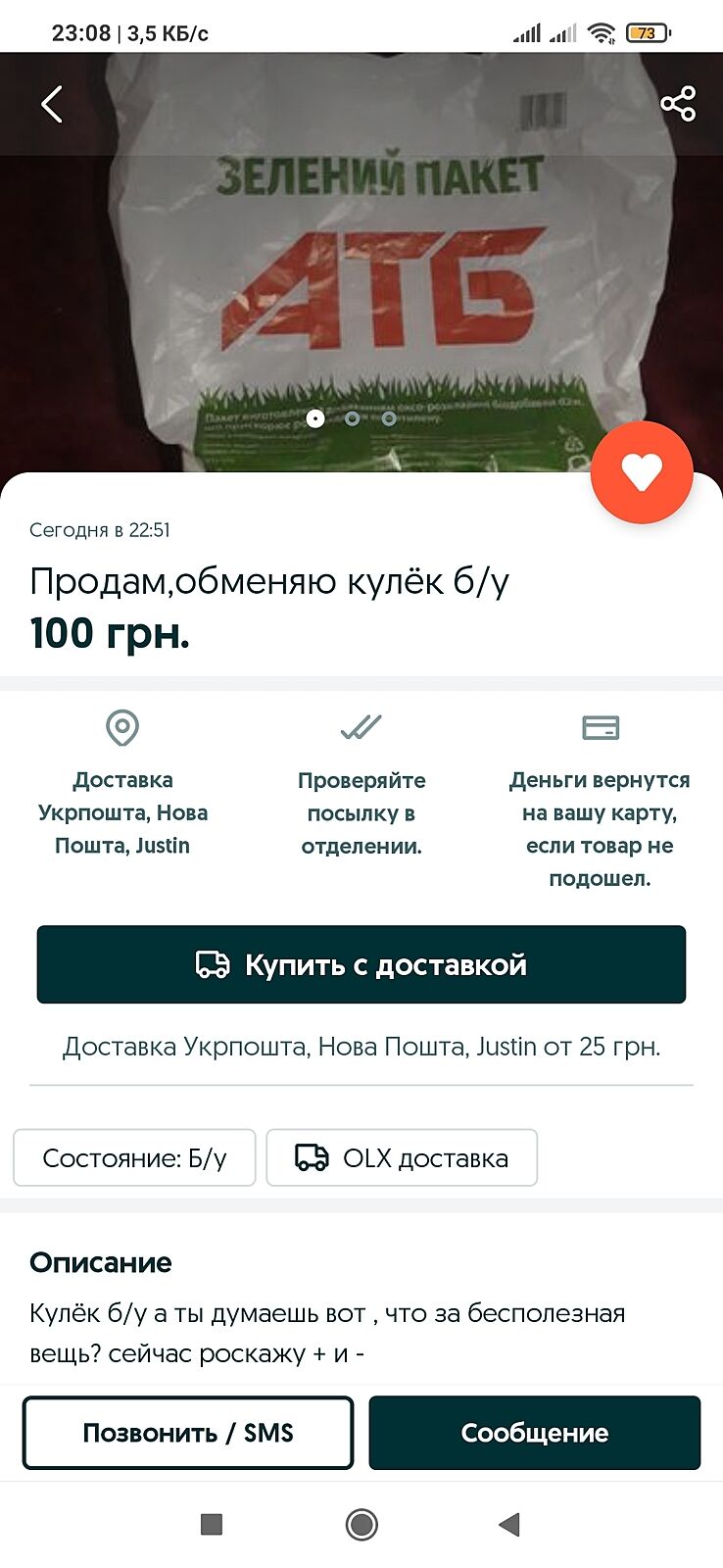
Task: Jump to the second photo dot
Action: coord(352,418)
